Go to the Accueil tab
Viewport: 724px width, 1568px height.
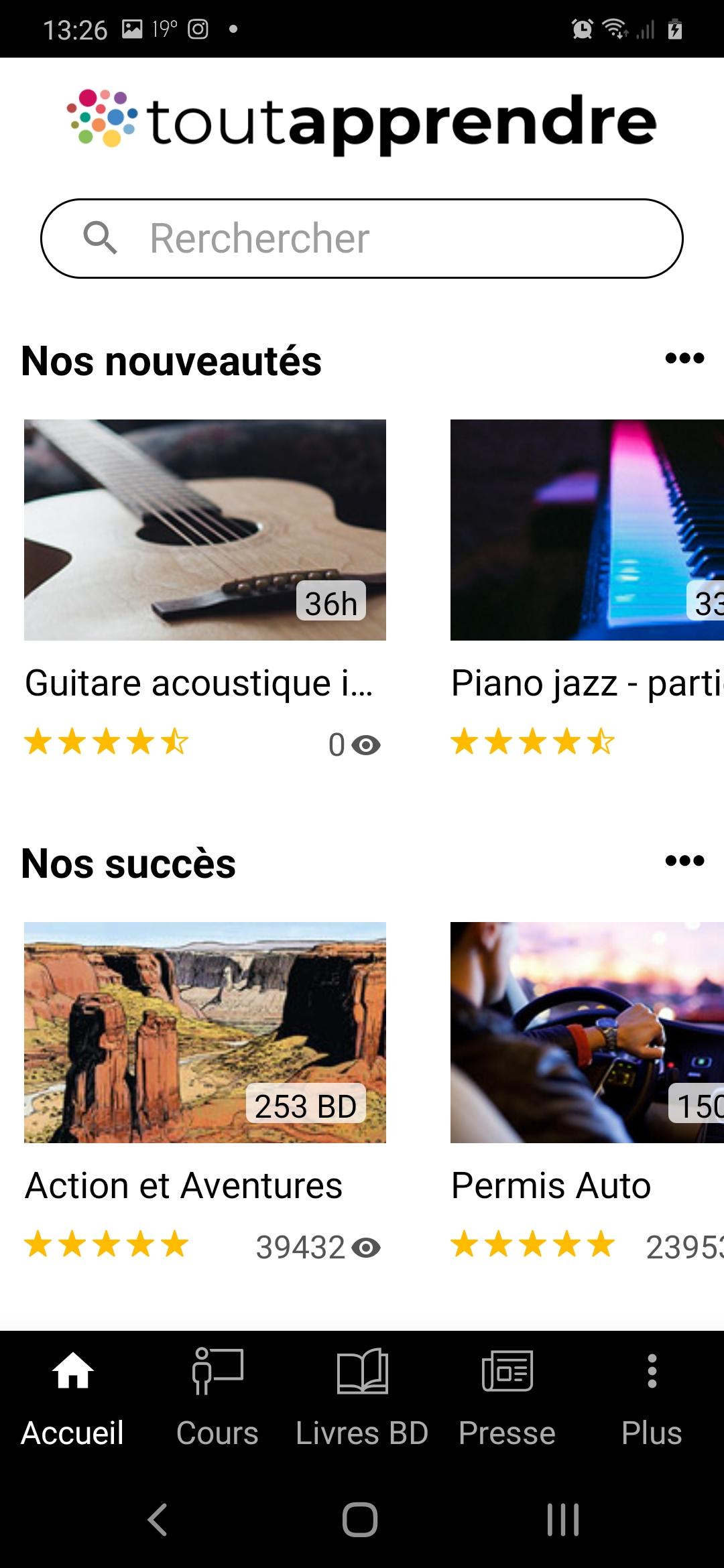[x=72, y=1398]
